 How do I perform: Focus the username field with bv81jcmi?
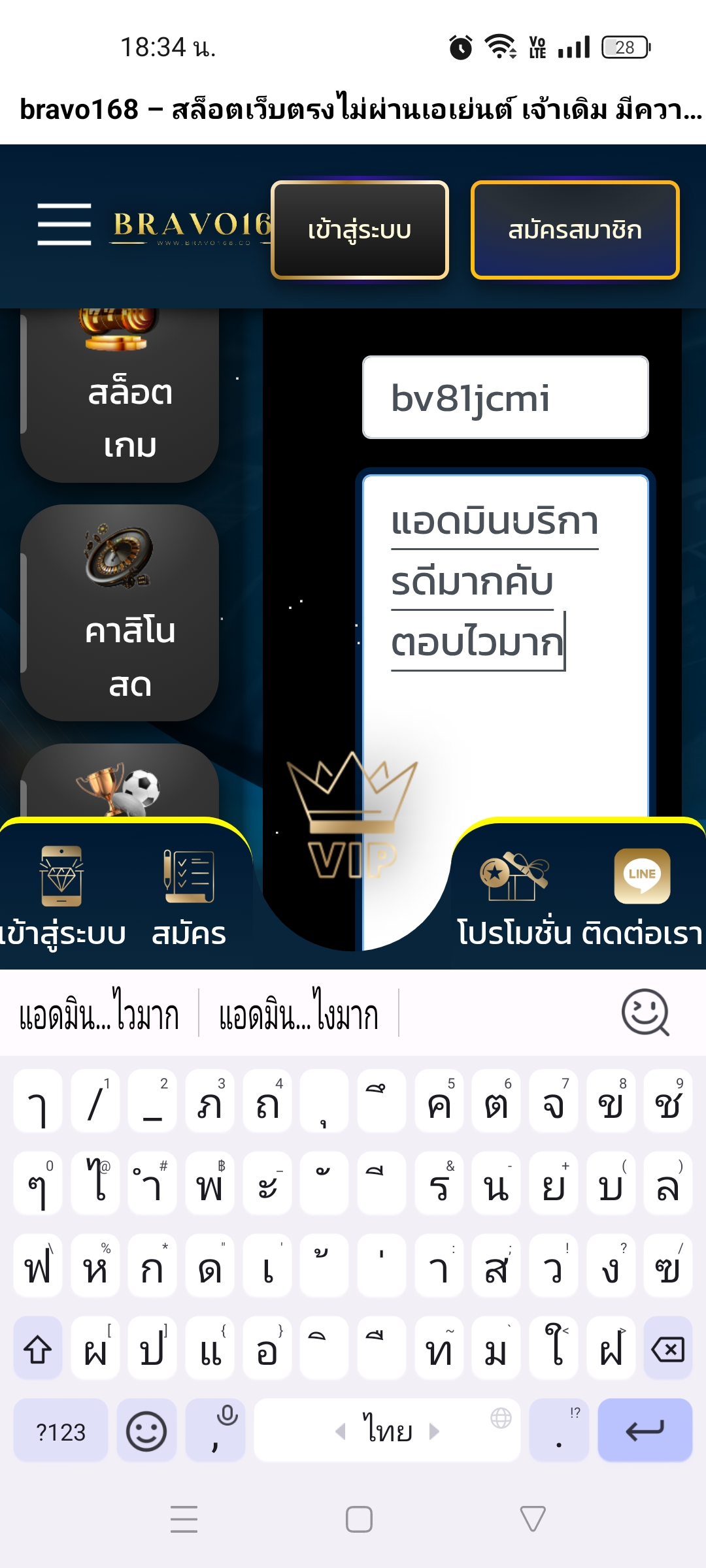[505, 397]
